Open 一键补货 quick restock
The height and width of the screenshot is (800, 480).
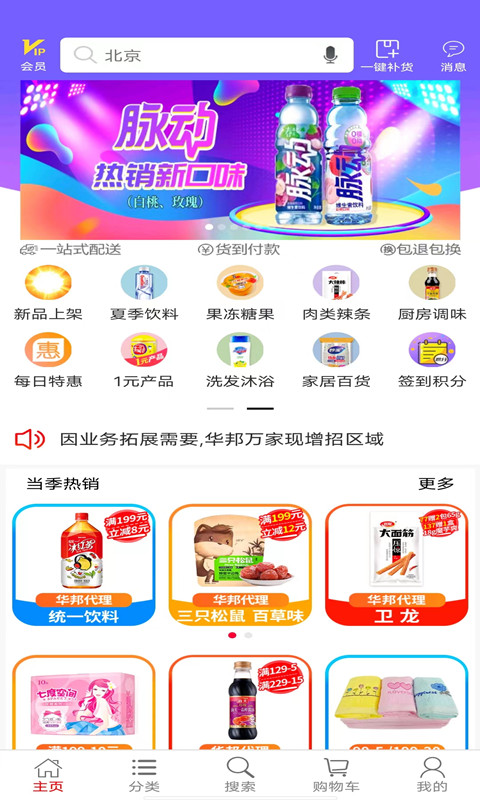point(387,55)
